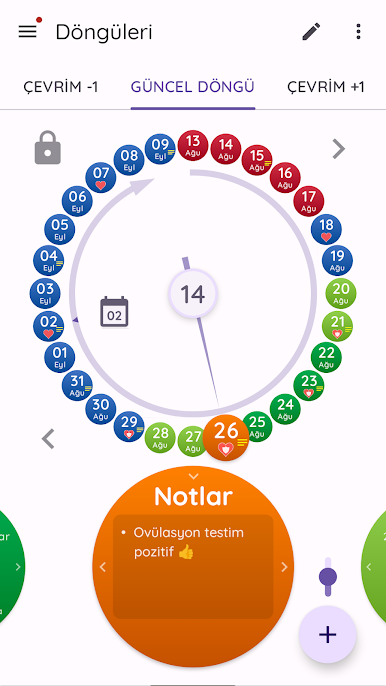The image size is (386, 686).
Task: Tap the purple slider knob
Action: (x=328, y=577)
